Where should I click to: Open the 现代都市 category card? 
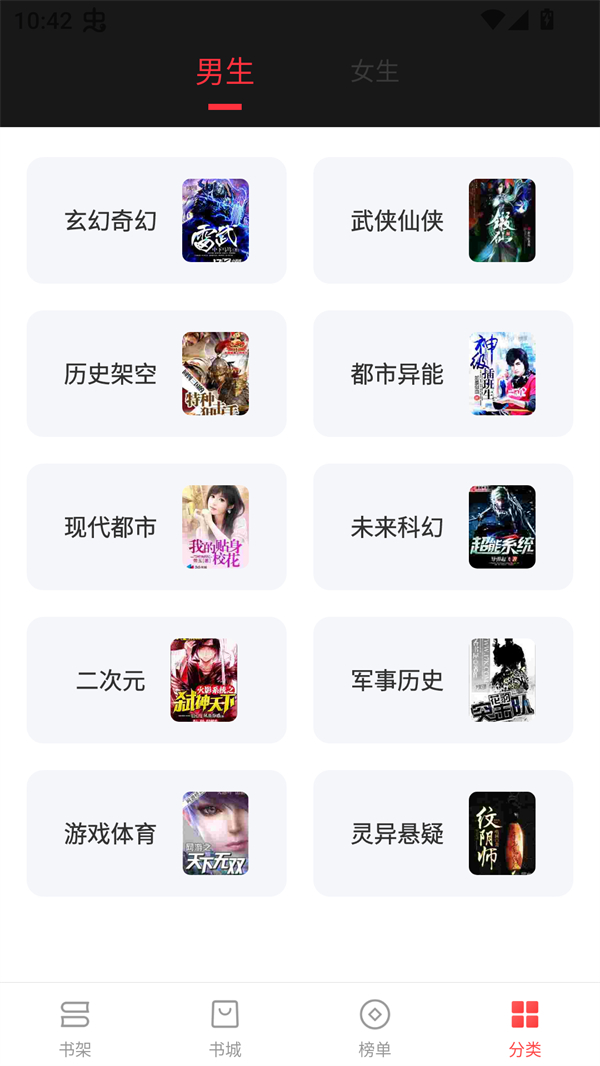156,526
